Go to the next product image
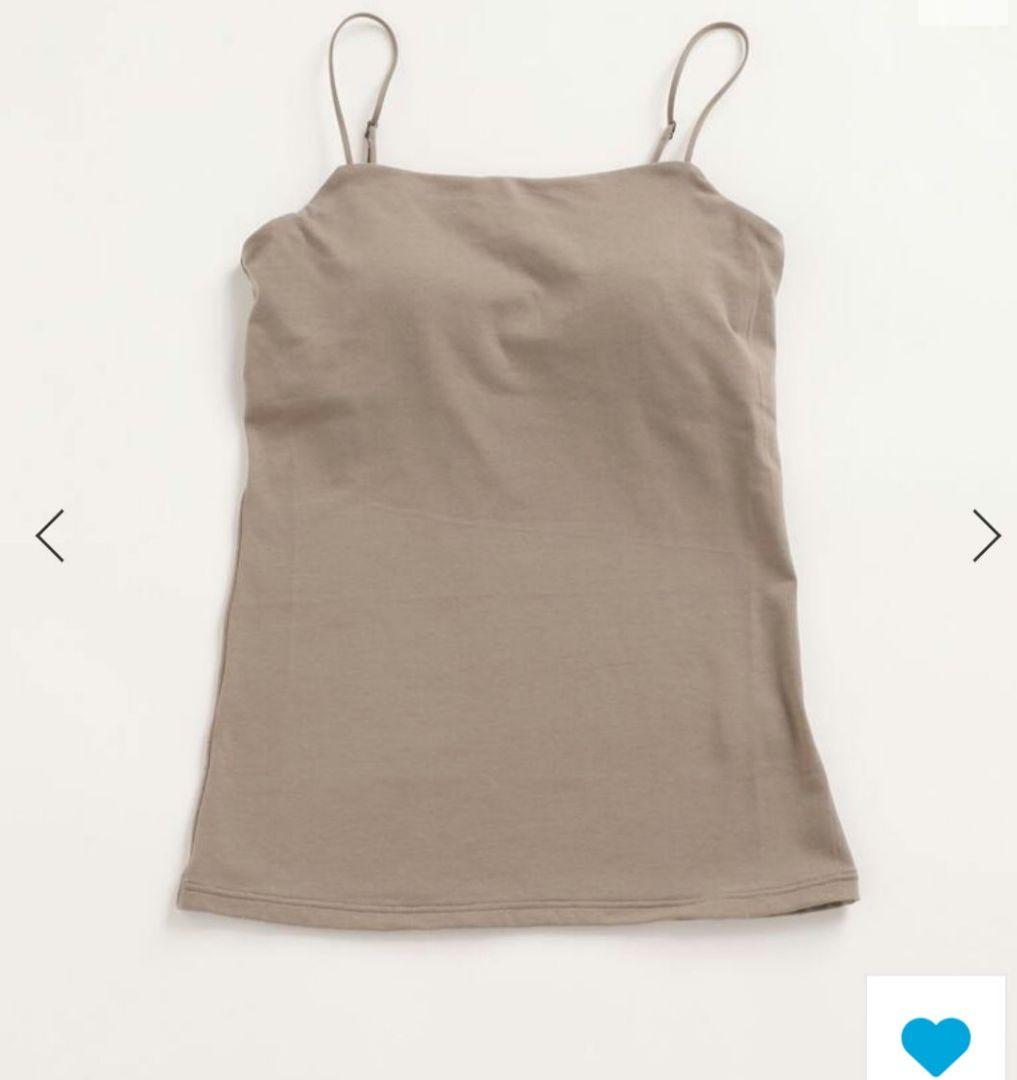The height and width of the screenshot is (1080, 1017). click(x=986, y=536)
